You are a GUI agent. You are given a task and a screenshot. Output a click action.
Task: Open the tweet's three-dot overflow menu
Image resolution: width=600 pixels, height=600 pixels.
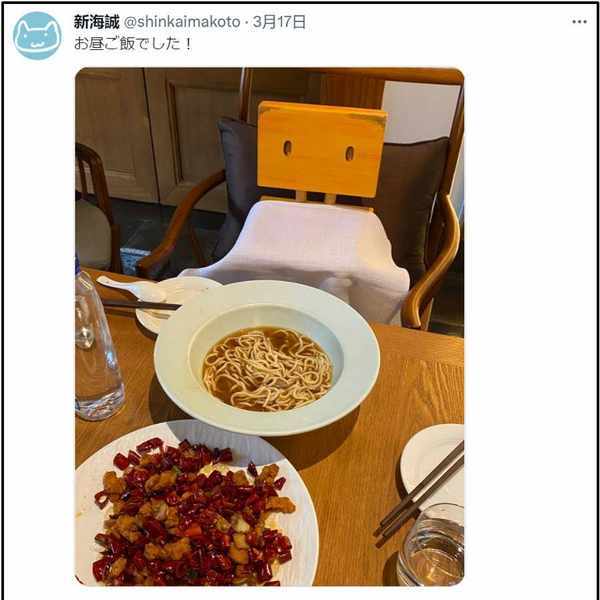click(x=579, y=21)
